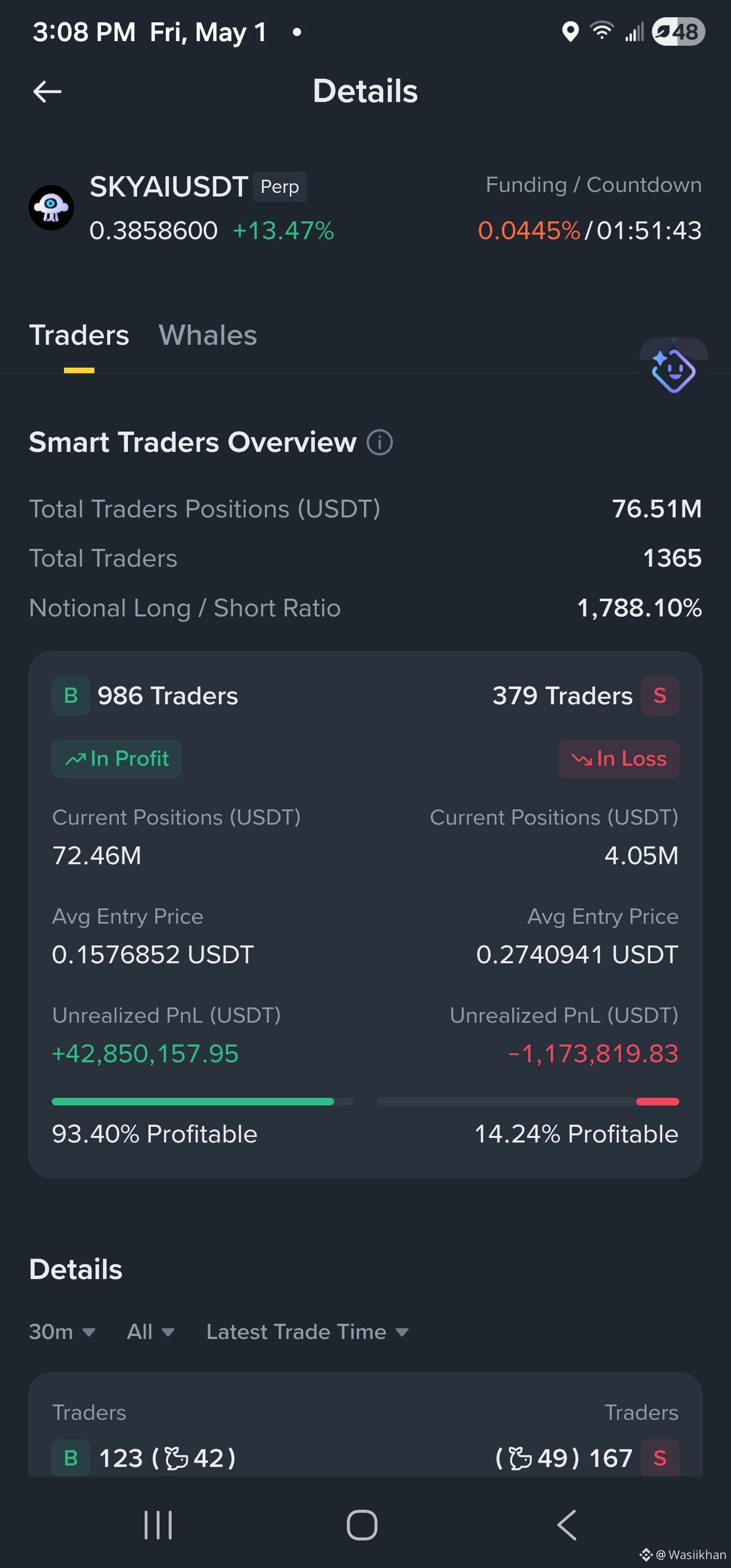Open the recent apps view
The height and width of the screenshot is (1568, 731).
point(158,1525)
